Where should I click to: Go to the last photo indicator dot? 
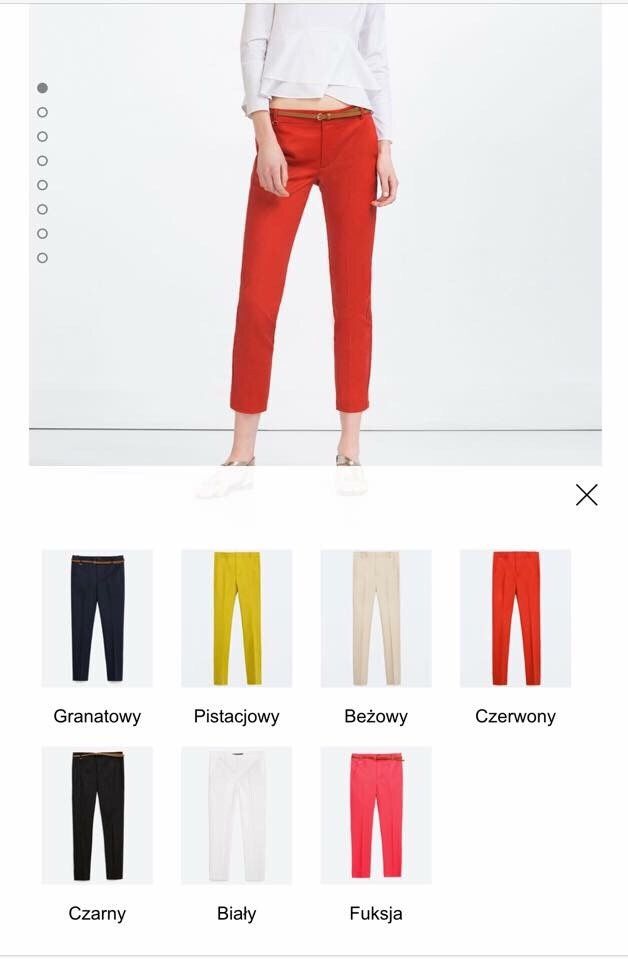click(42, 258)
